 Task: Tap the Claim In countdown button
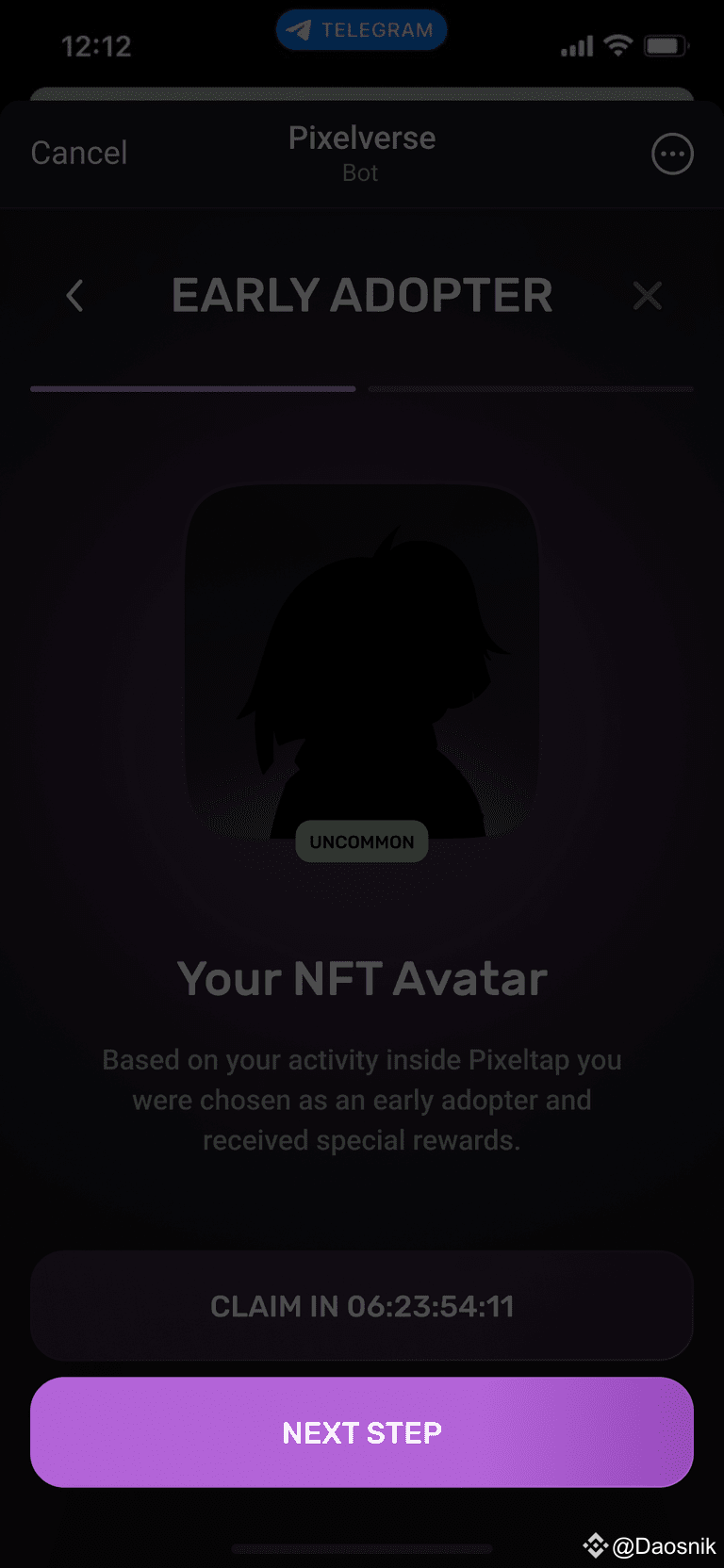[362, 1306]
